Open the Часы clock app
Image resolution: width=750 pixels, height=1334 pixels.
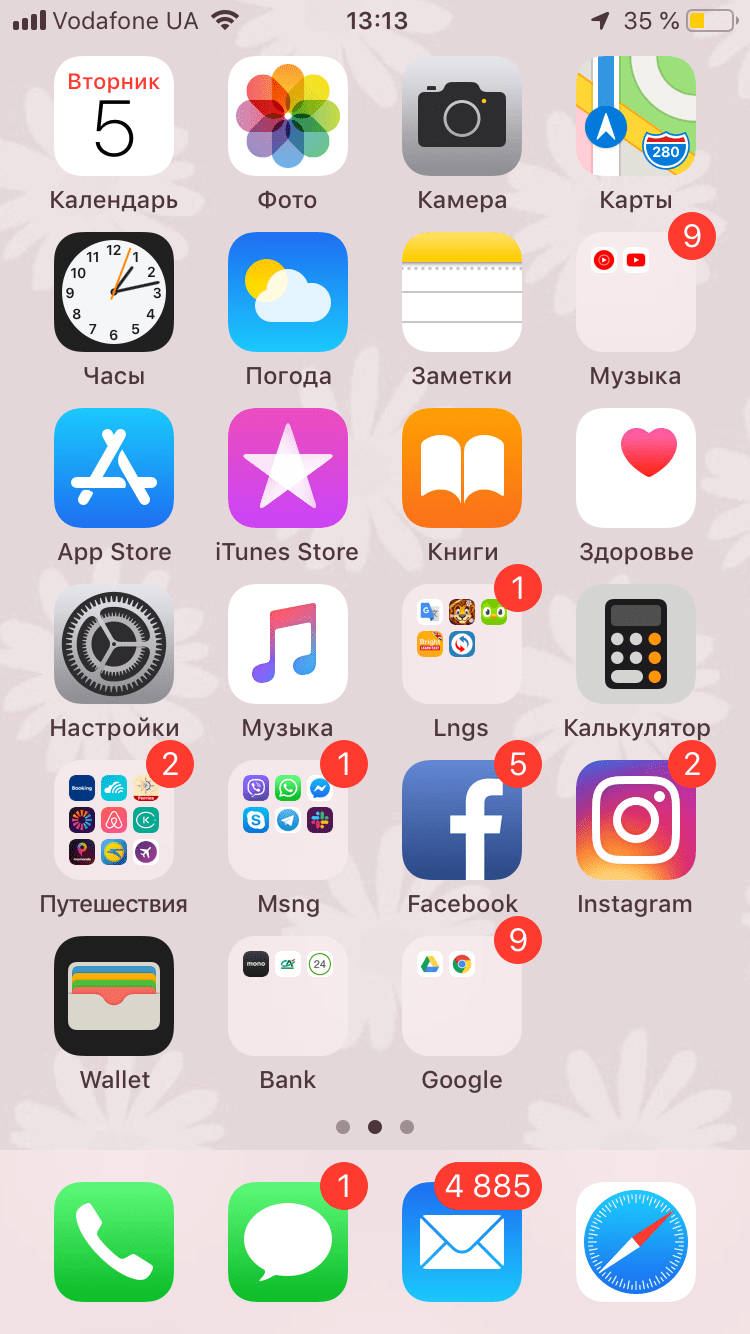click(x=114, y=292)
